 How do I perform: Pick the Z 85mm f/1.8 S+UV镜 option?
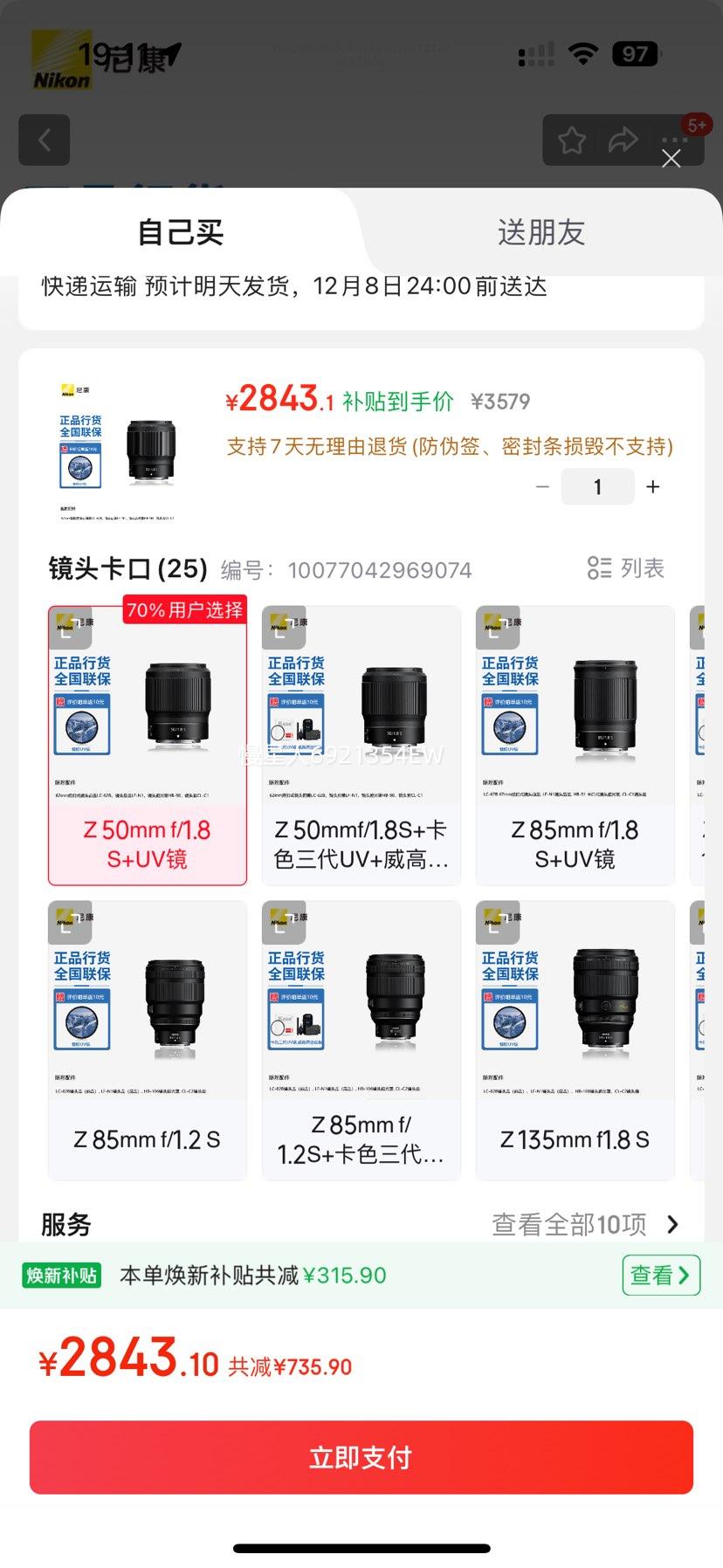pos(575,746)
